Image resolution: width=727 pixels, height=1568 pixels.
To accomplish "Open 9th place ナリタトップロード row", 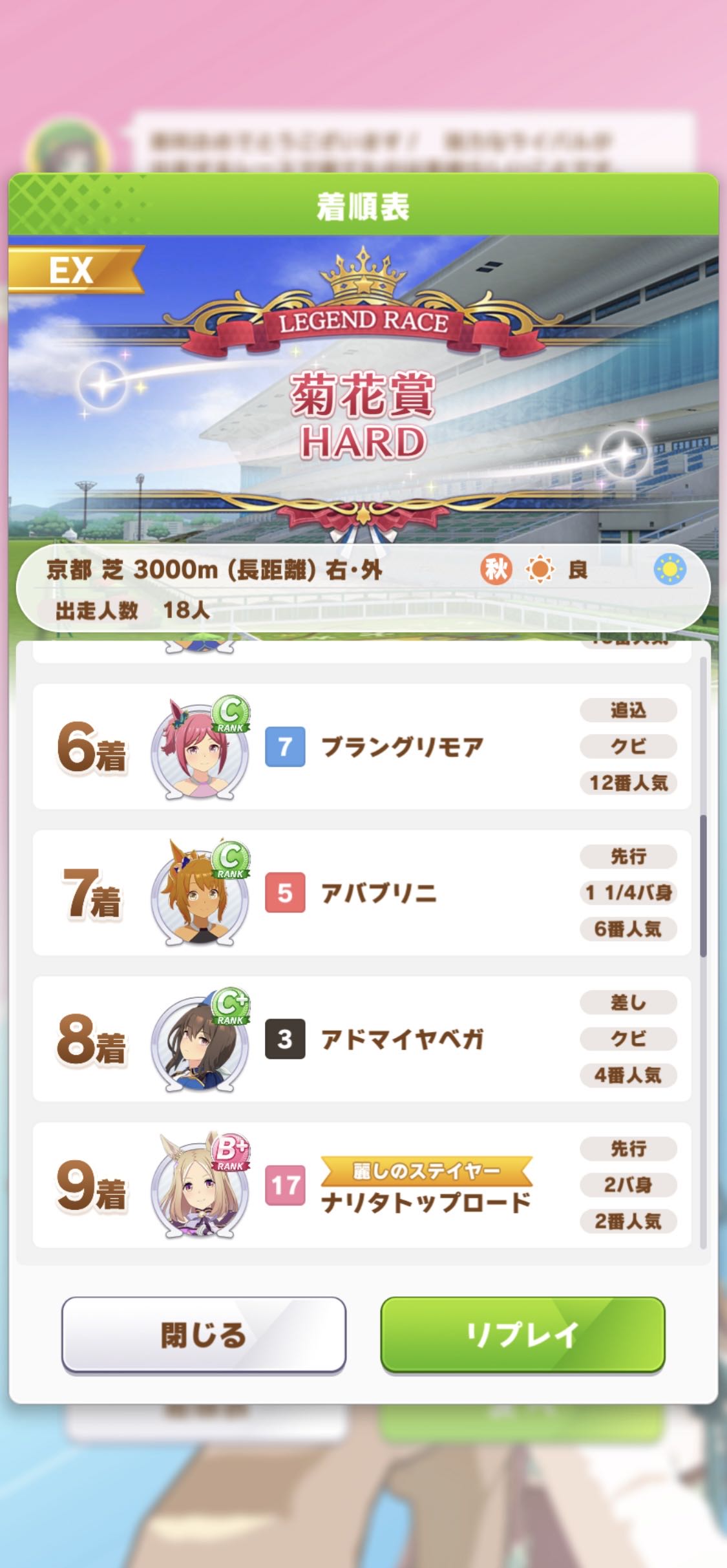I will 362,1185.
